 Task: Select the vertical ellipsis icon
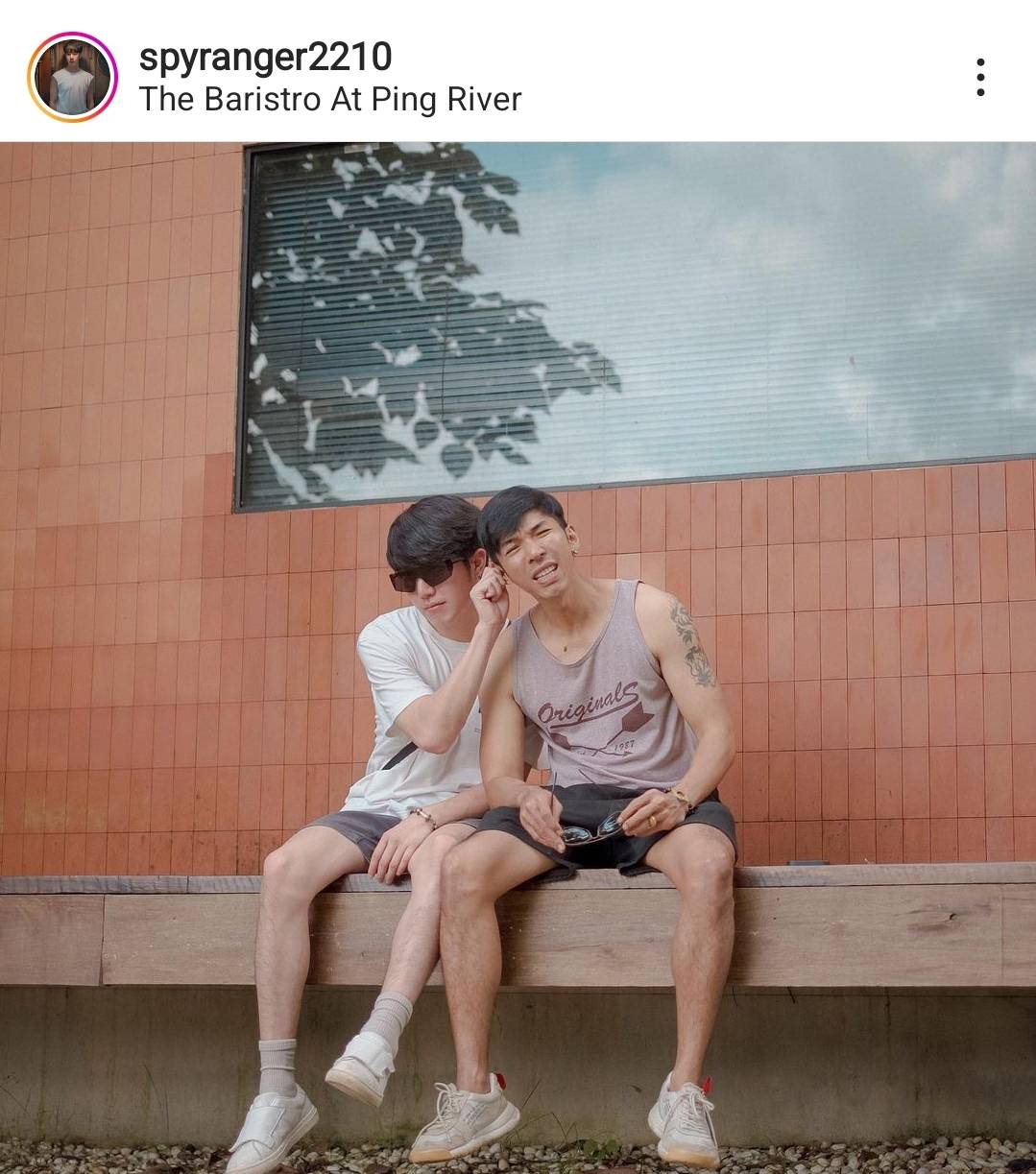tap(980, 77)
